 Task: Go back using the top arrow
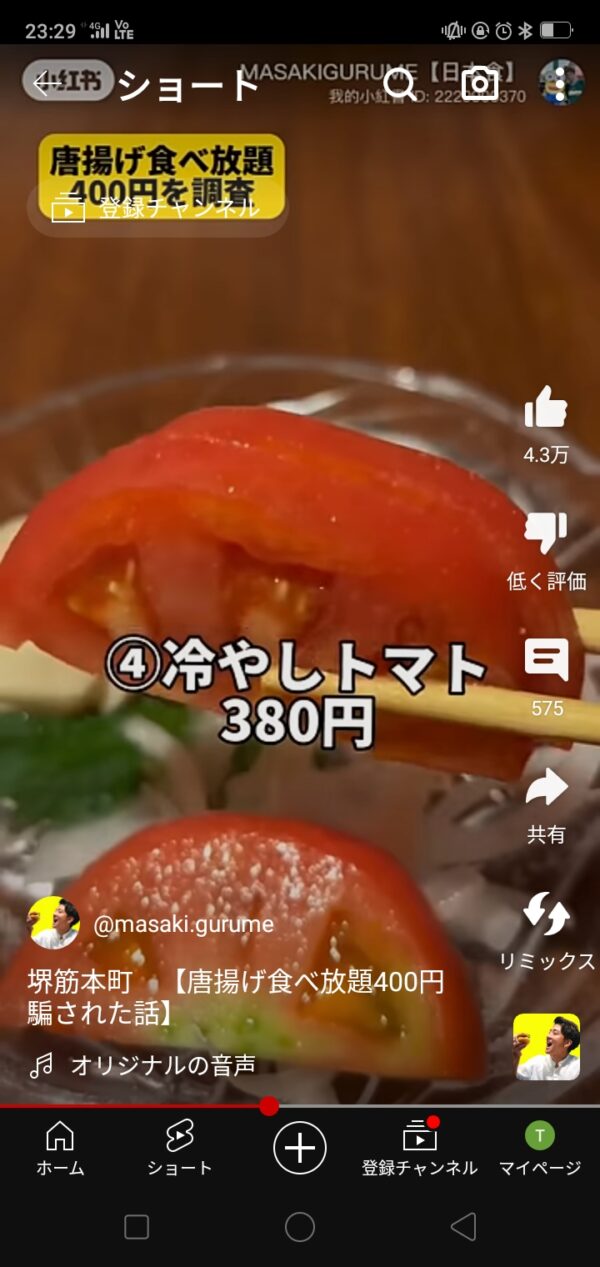tap(46, 84)
